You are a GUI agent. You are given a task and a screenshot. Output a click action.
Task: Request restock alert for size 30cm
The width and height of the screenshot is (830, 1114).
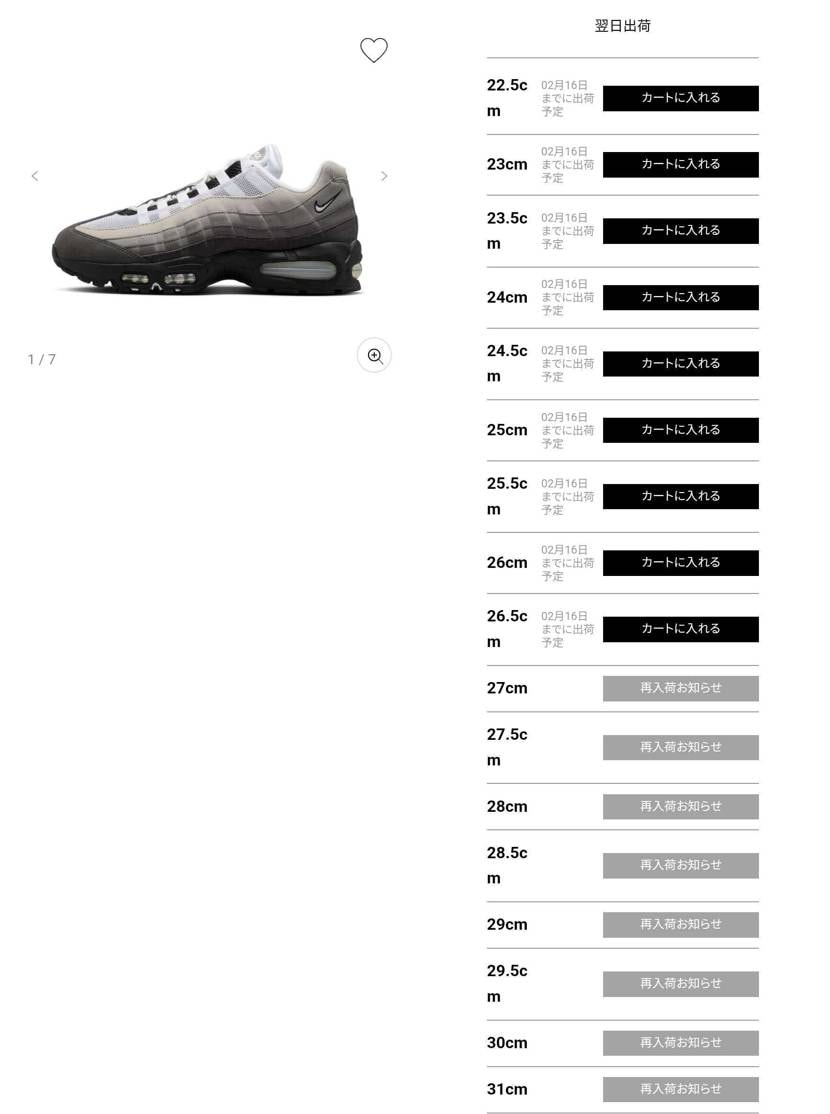(x=680, y=1042)
